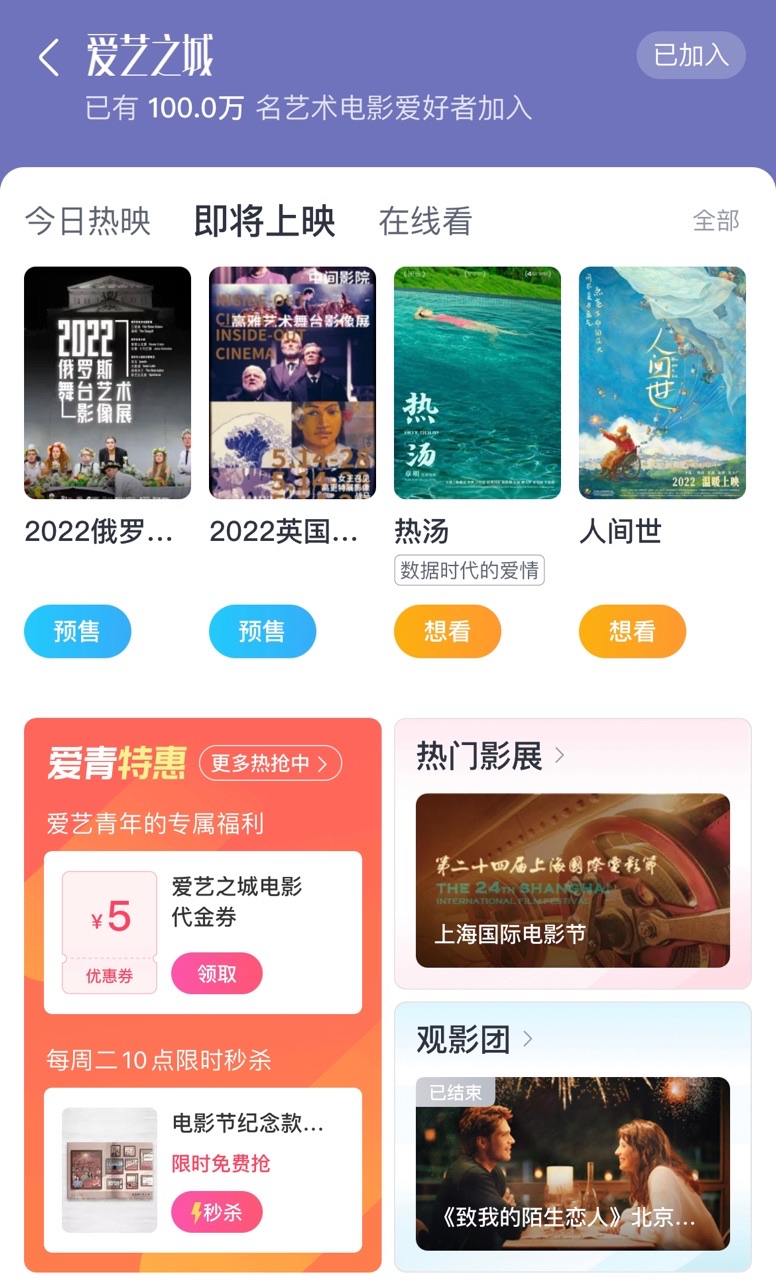Open 更多热抢中 deals
The image size is (776, 1280).
point(270,764)
